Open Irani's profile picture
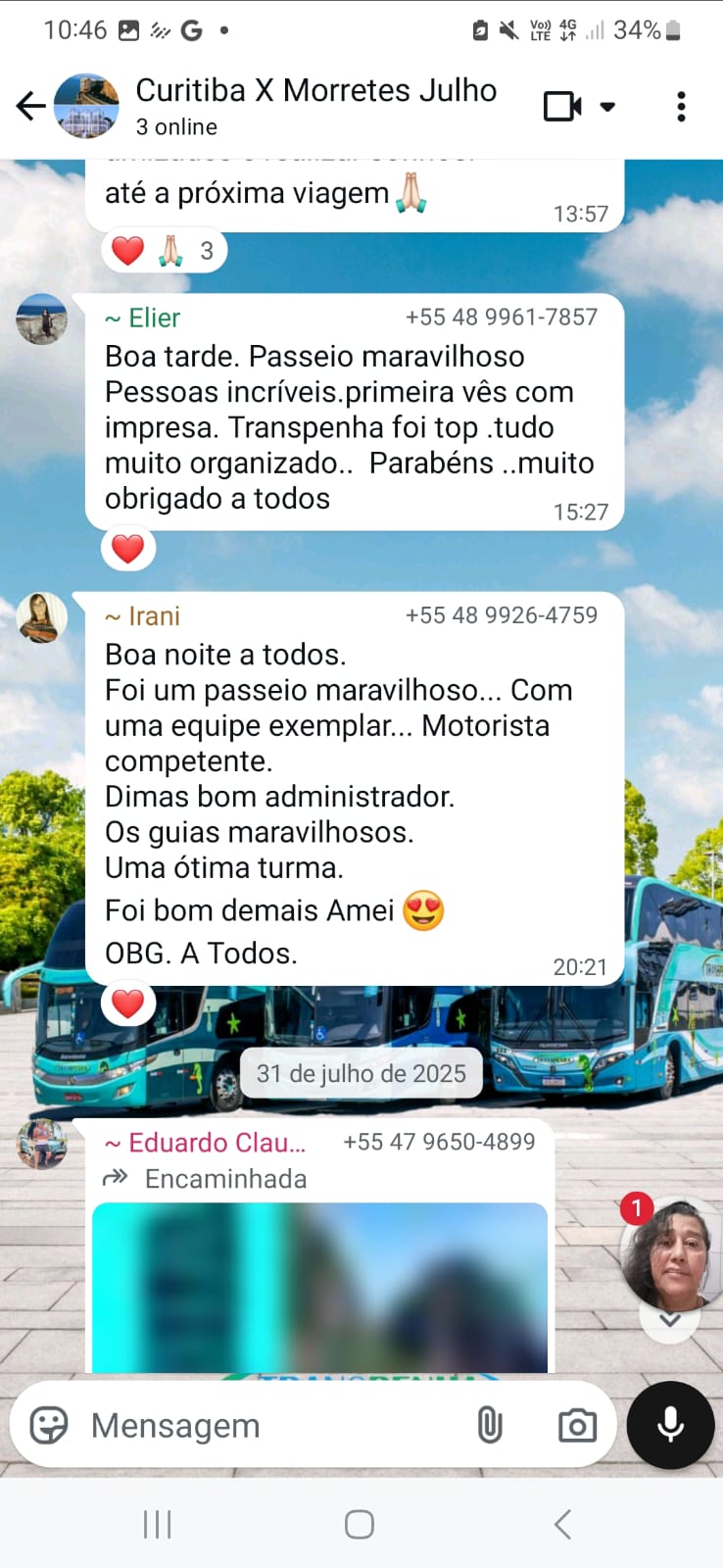 click(42, 617)
